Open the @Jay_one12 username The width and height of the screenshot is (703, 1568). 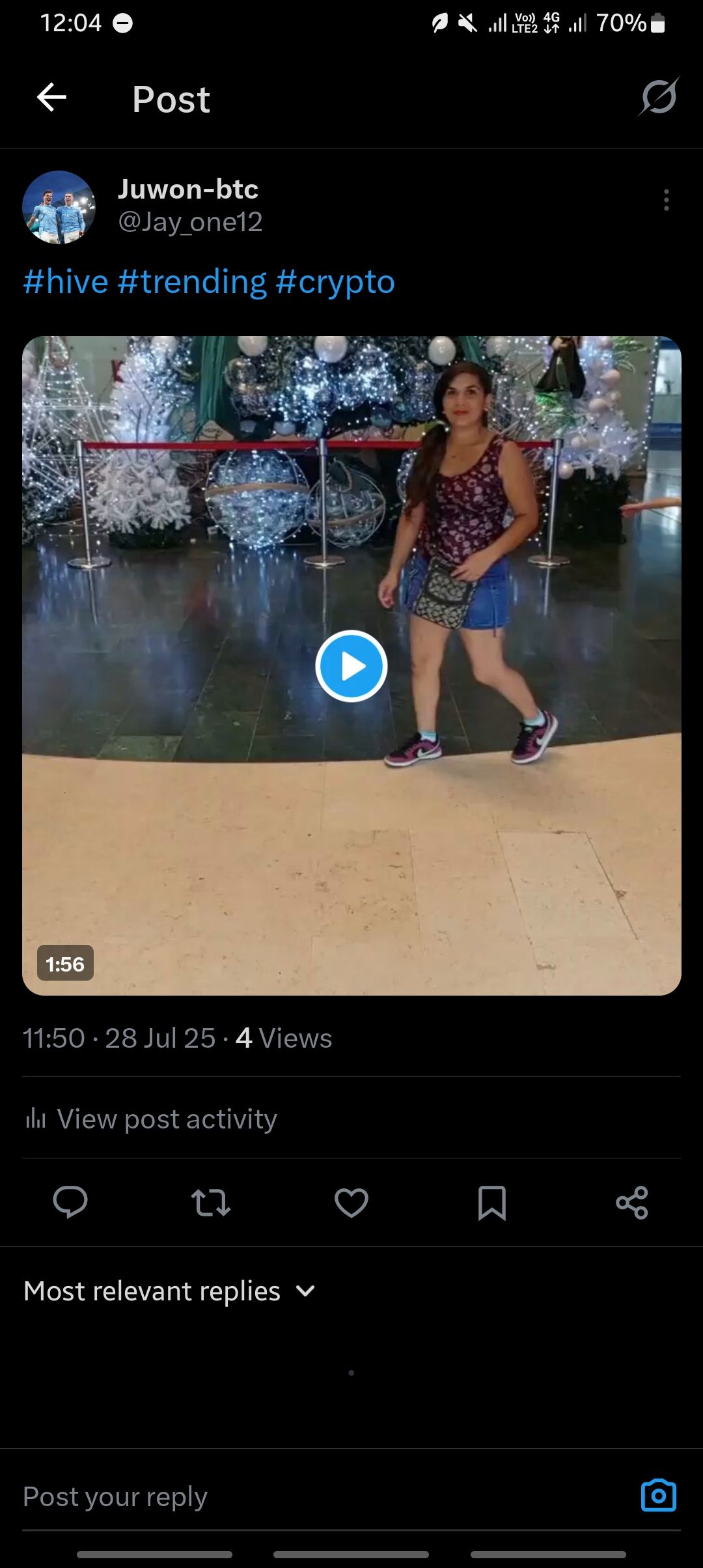coord(190,222)
